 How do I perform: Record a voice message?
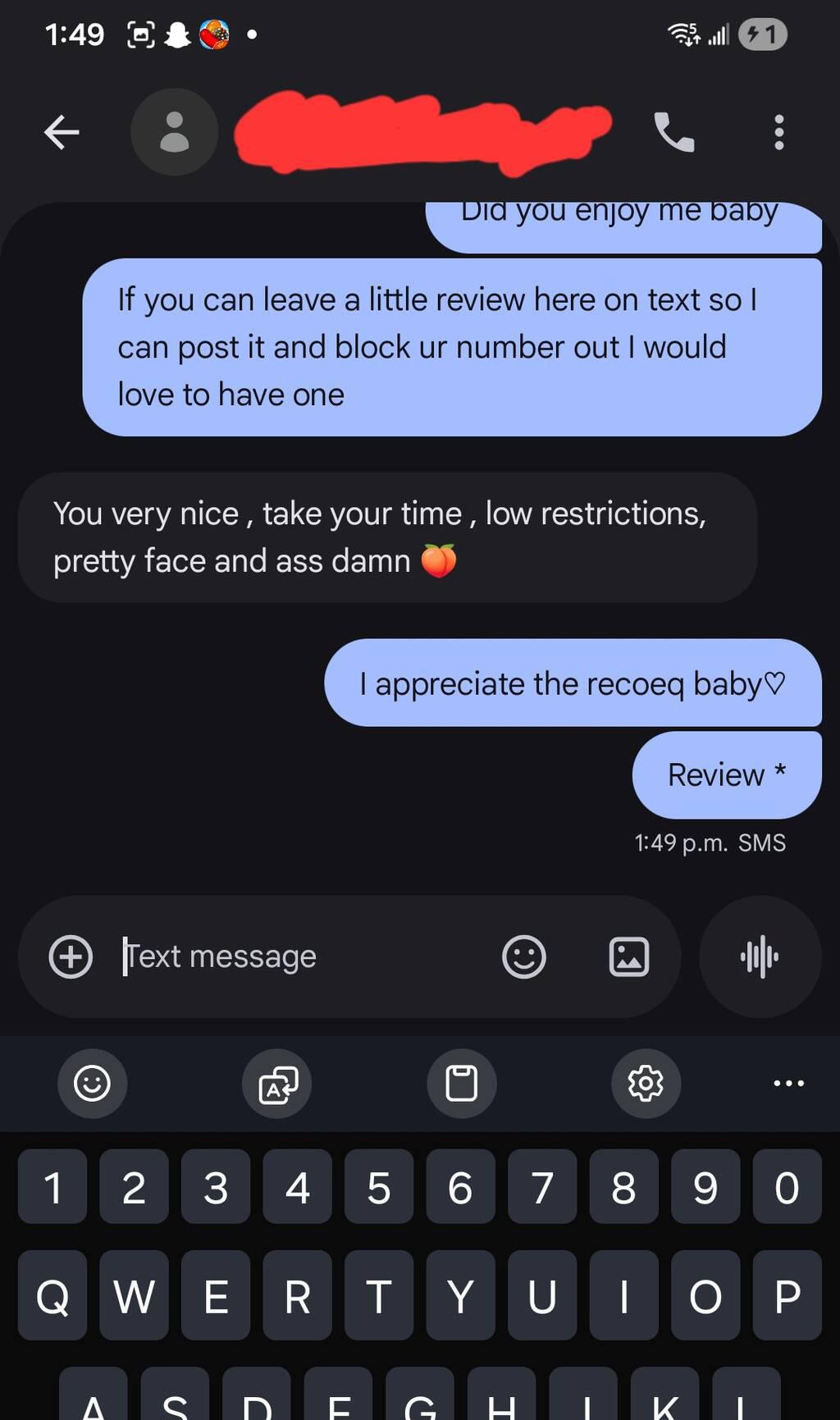pos(760,957)
